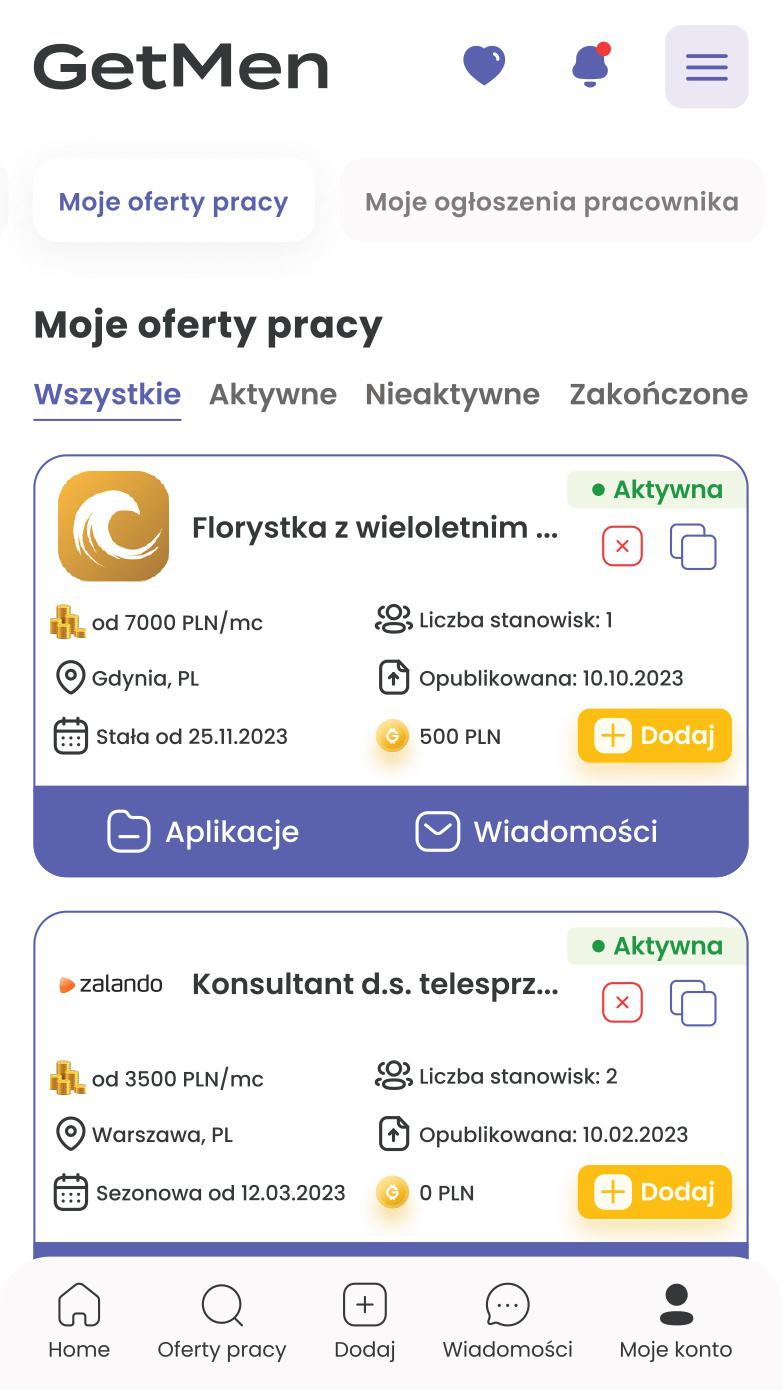Show Wszystkie offers
This screenshot has width=782, height=1390.
click(107, 394)
